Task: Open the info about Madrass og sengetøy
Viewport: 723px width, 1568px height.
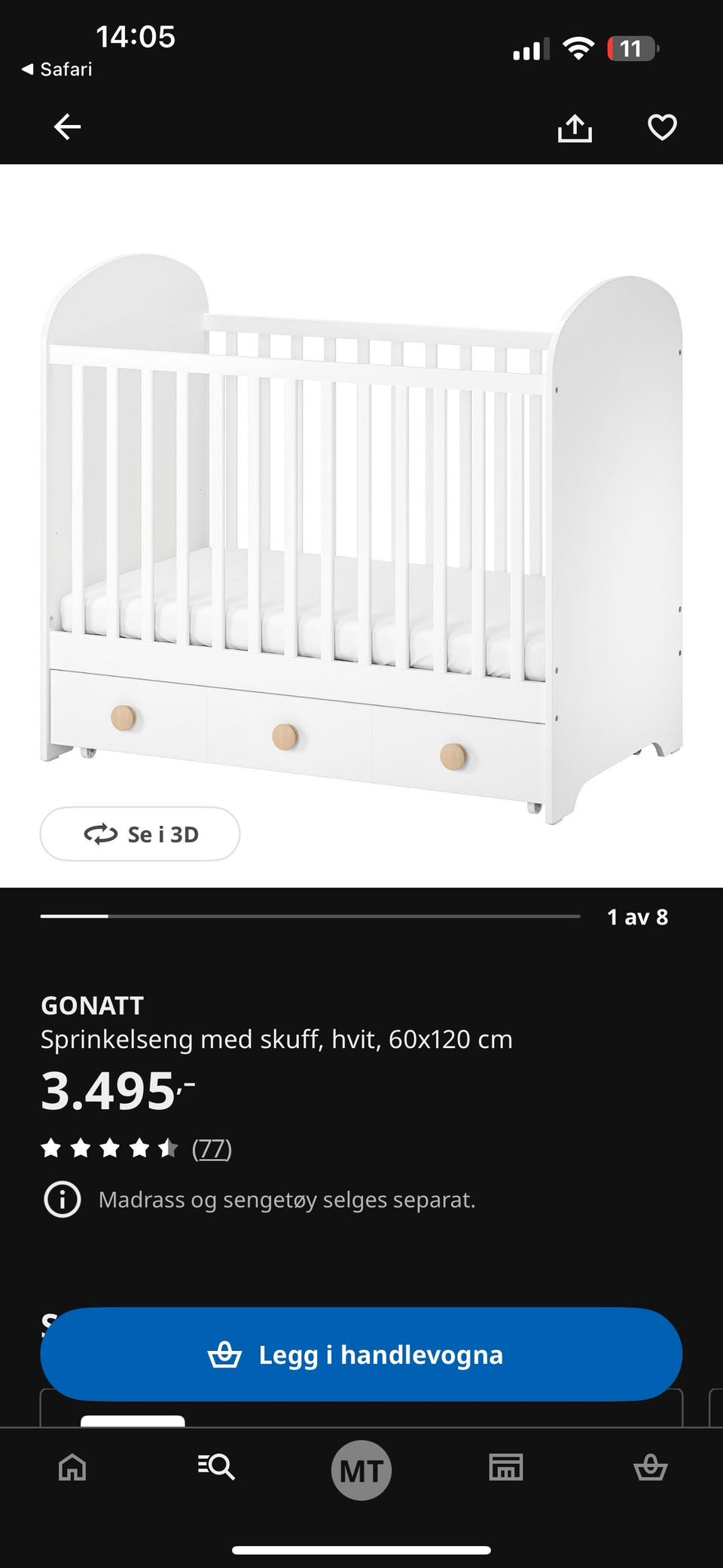Action: tap(62, 1200)
